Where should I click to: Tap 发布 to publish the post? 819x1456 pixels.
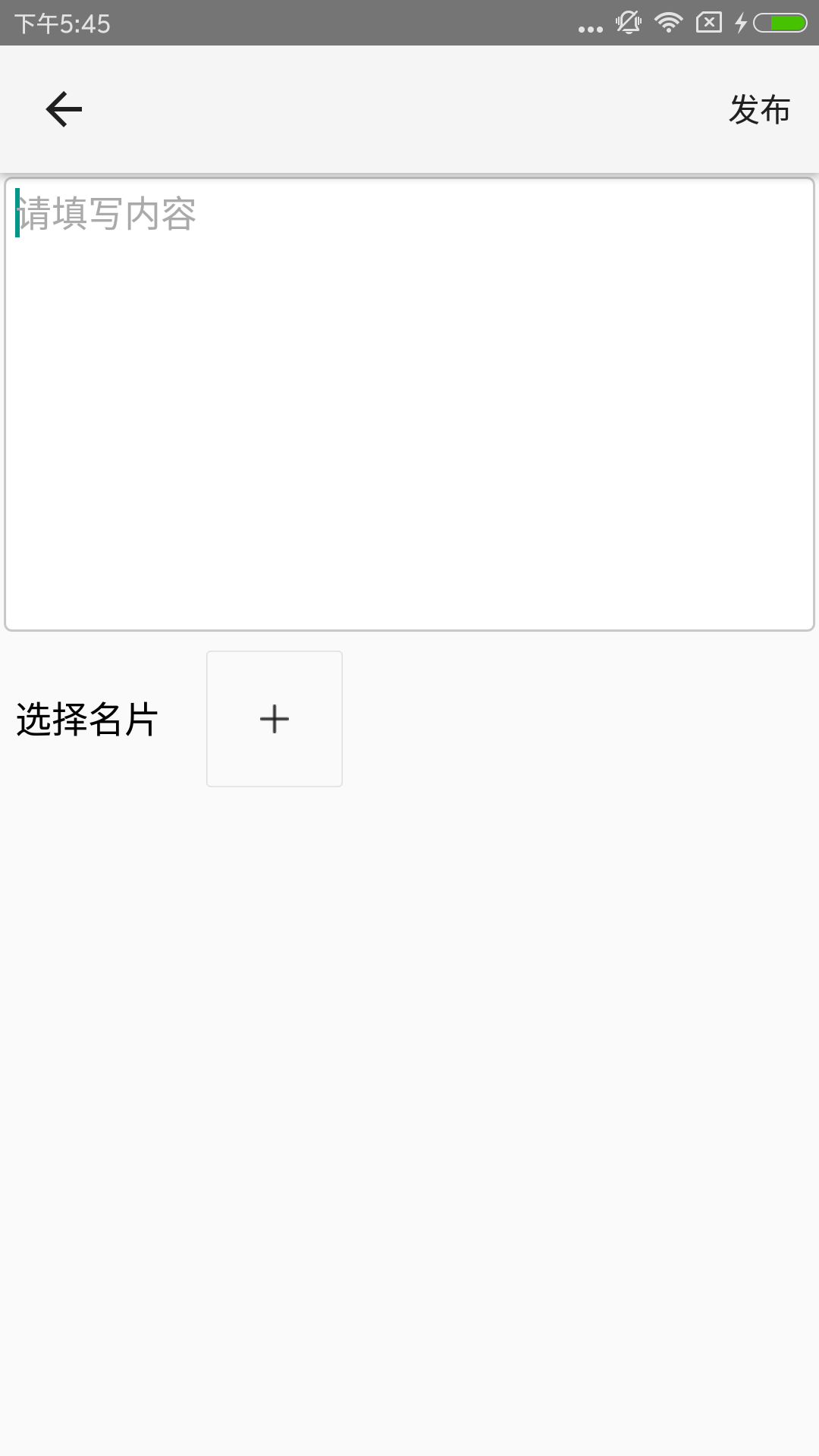[759, 109]
